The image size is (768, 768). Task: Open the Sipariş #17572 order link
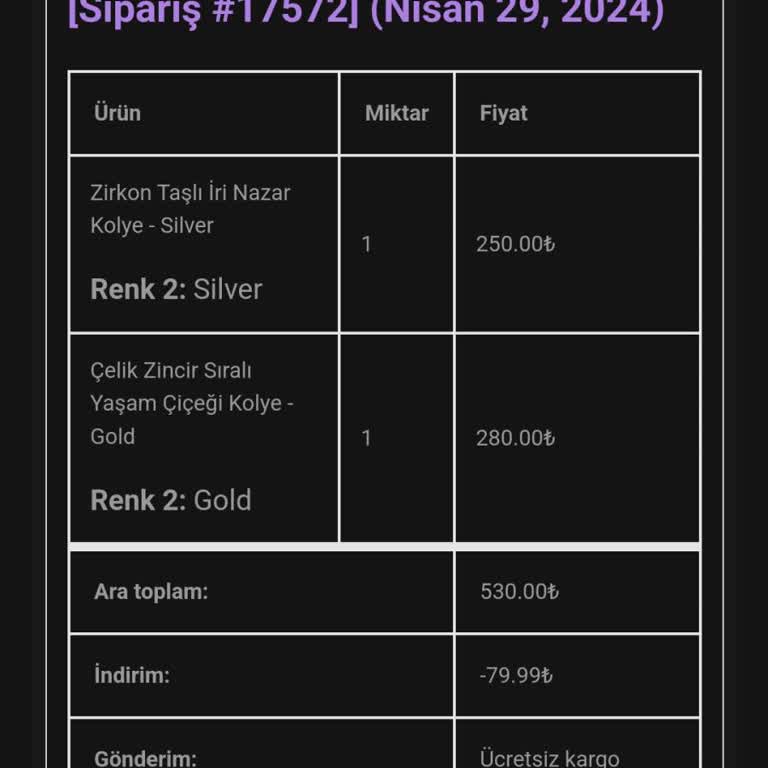click(x=212, y=14)
